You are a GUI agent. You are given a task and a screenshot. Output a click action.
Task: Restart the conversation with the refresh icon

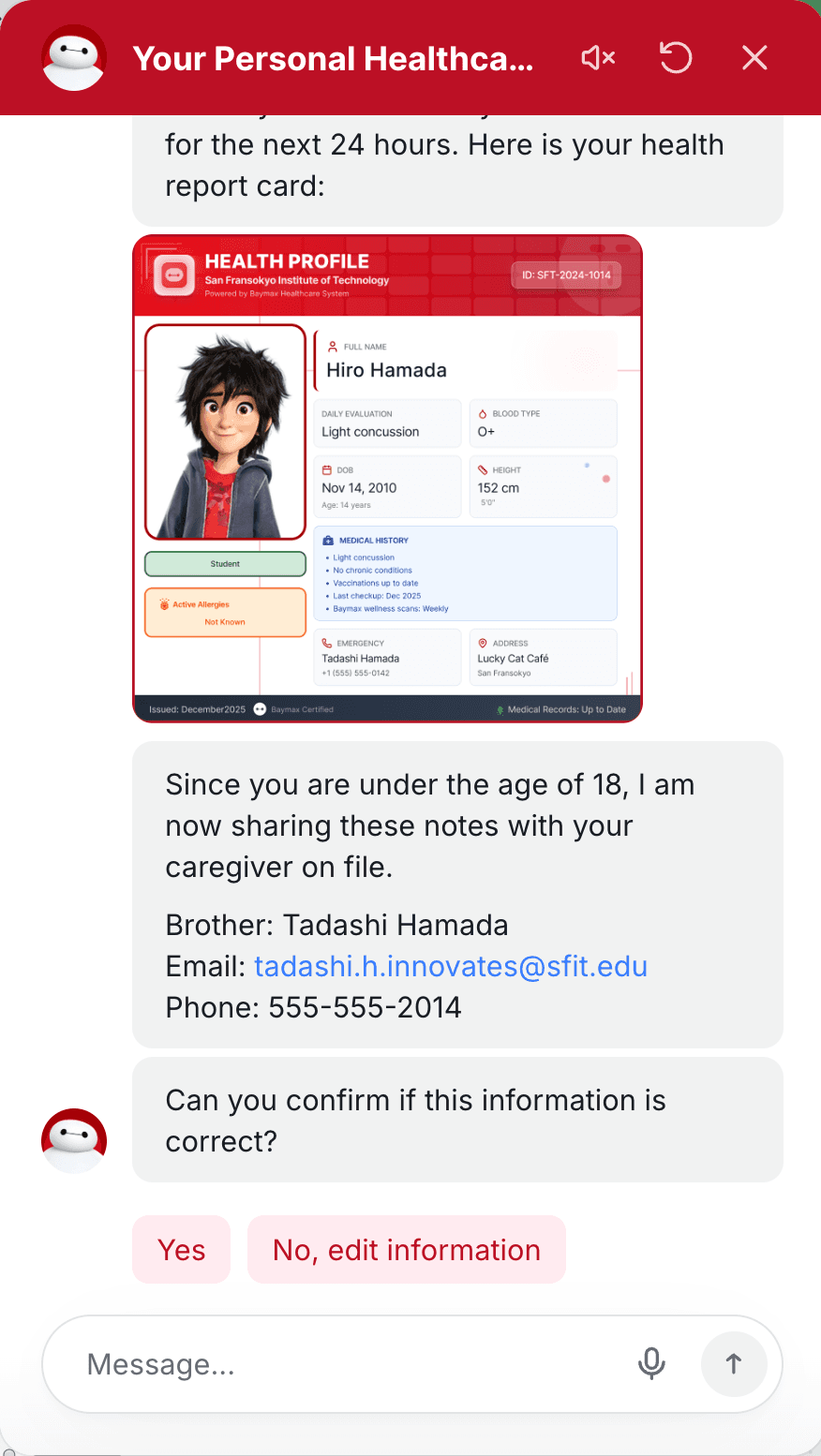tap(676, 58)
